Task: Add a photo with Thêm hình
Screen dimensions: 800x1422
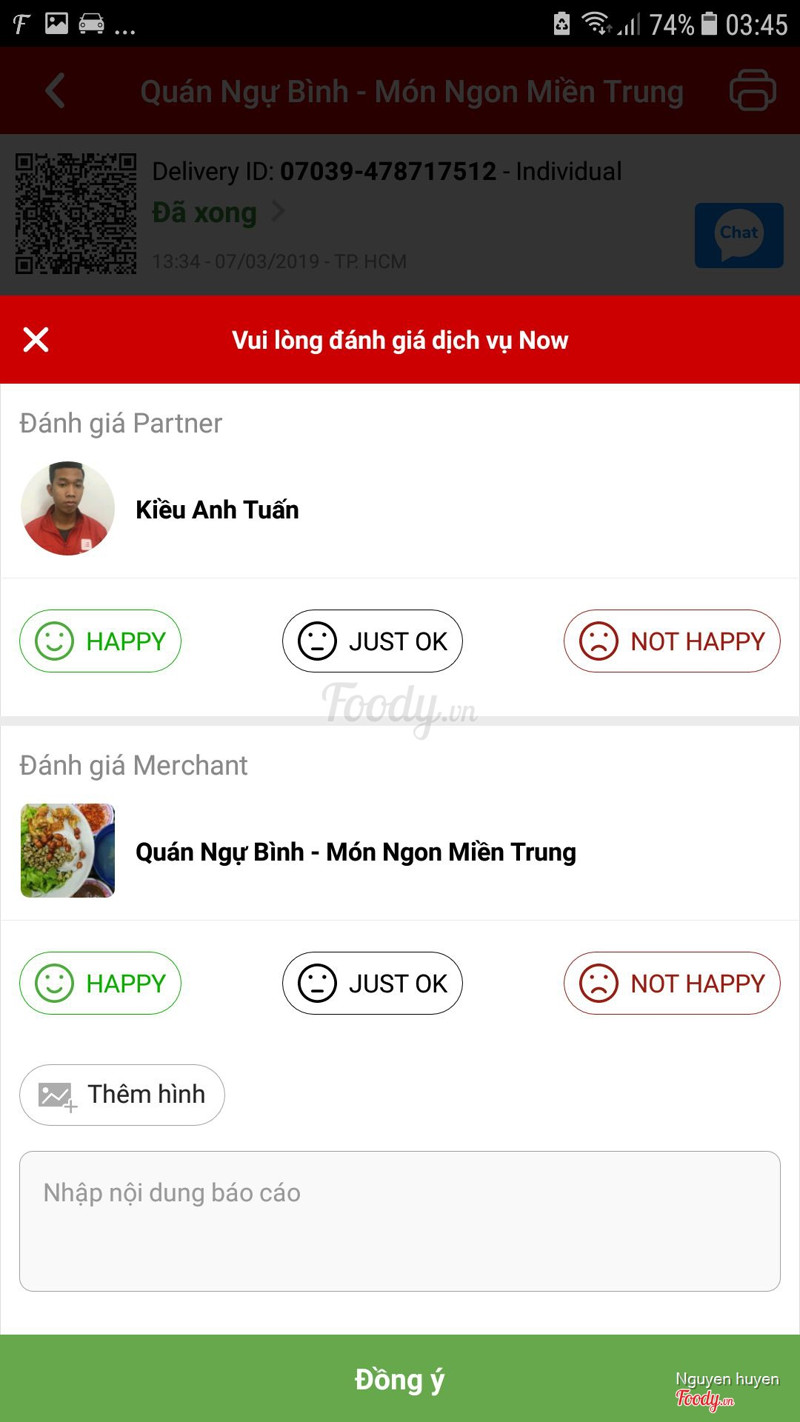Action: [x=122, y=1095]
